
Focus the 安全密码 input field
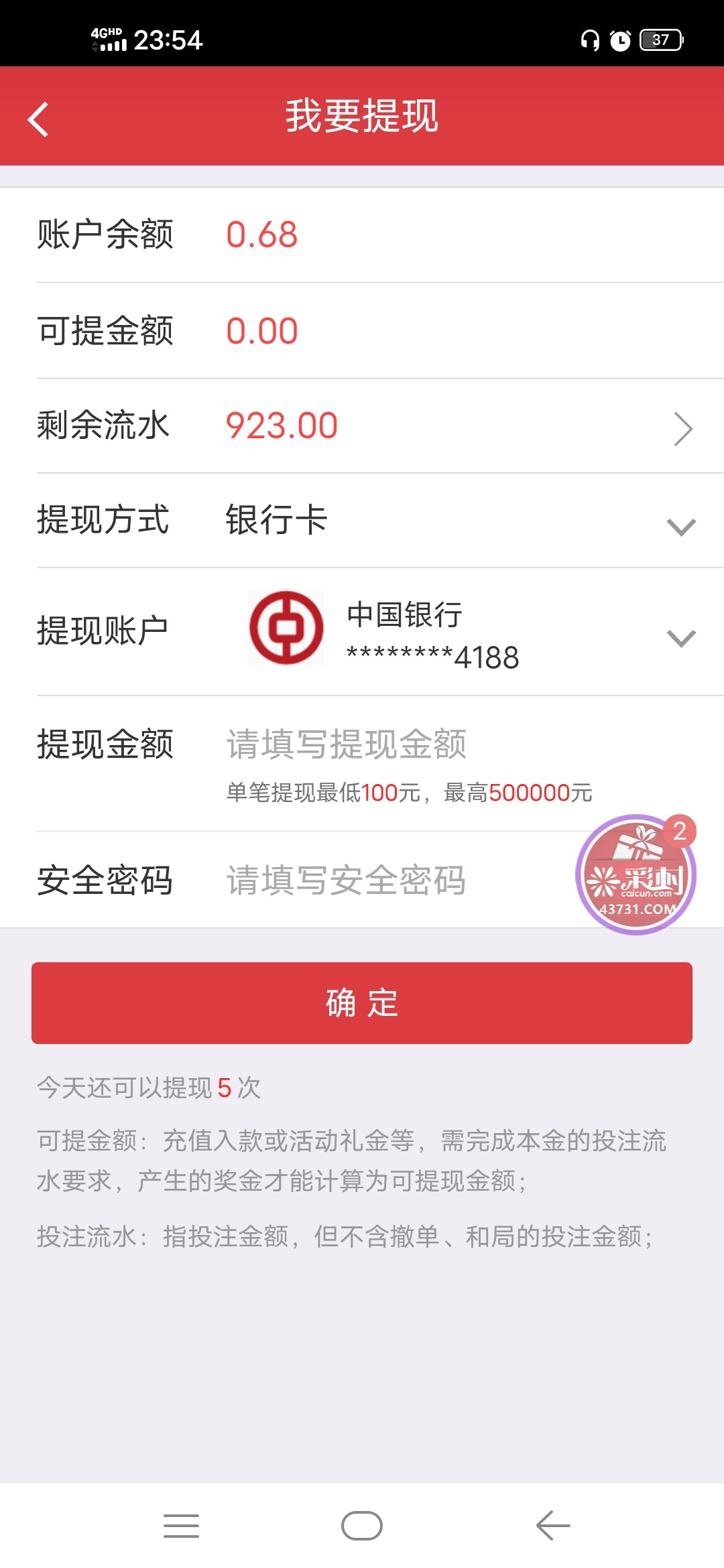[x=389, y=880]
